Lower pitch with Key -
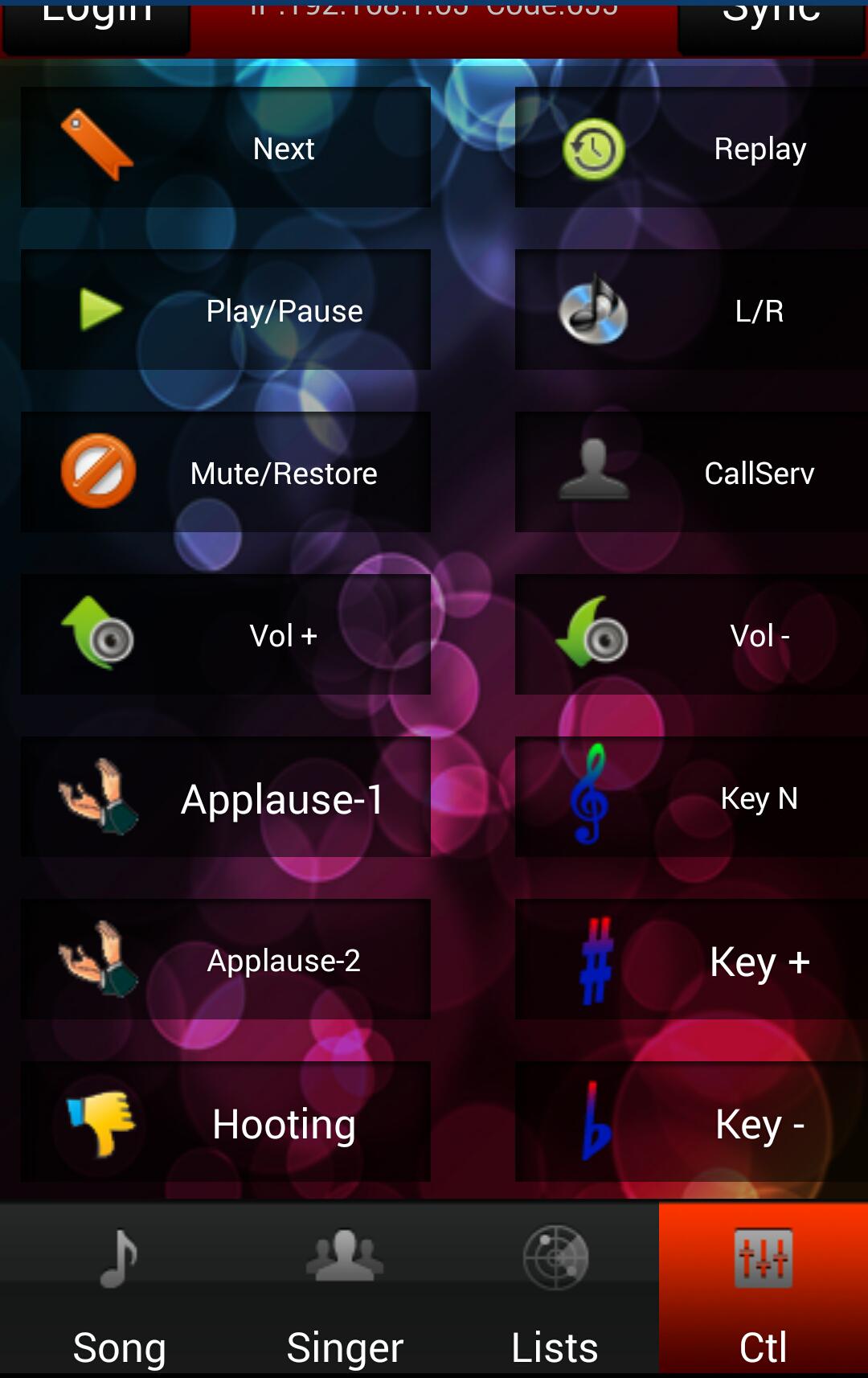Viewport: 868px width, 1378px height. [691, 1122]
